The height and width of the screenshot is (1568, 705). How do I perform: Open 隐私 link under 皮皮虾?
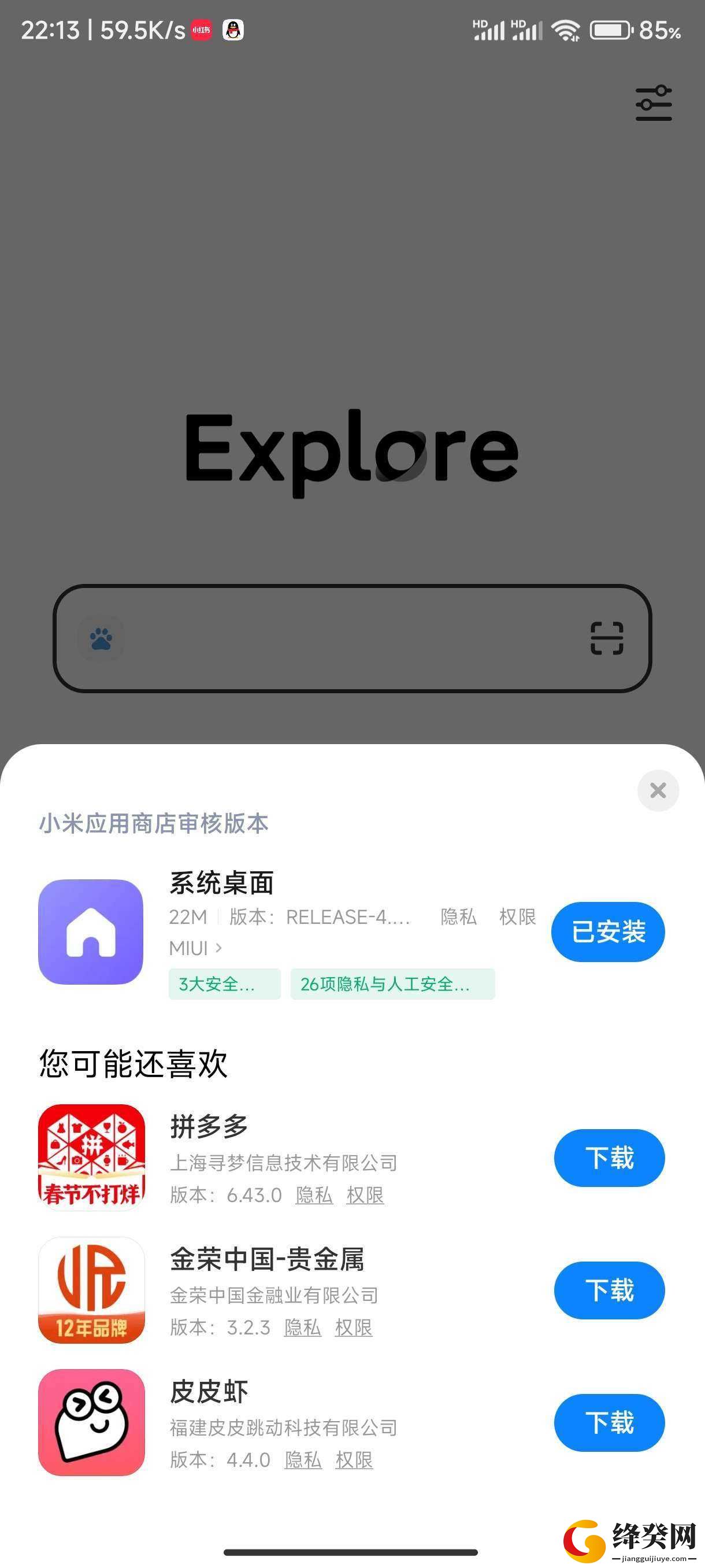(303, 1459)
